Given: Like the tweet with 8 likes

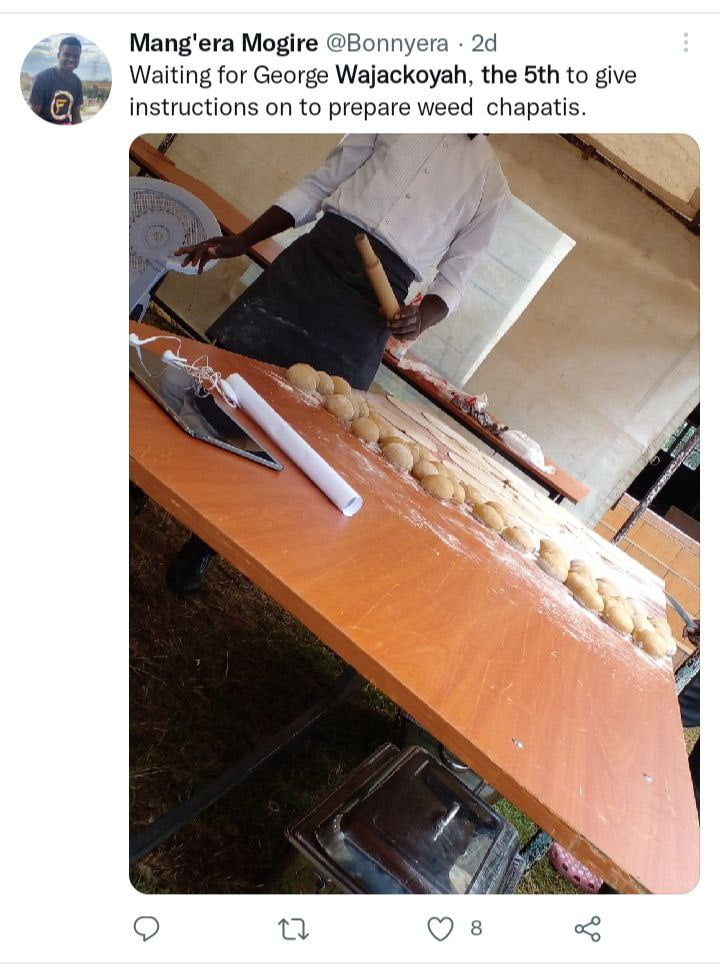Looking at the screenshot, I should (x=440, y=928).
